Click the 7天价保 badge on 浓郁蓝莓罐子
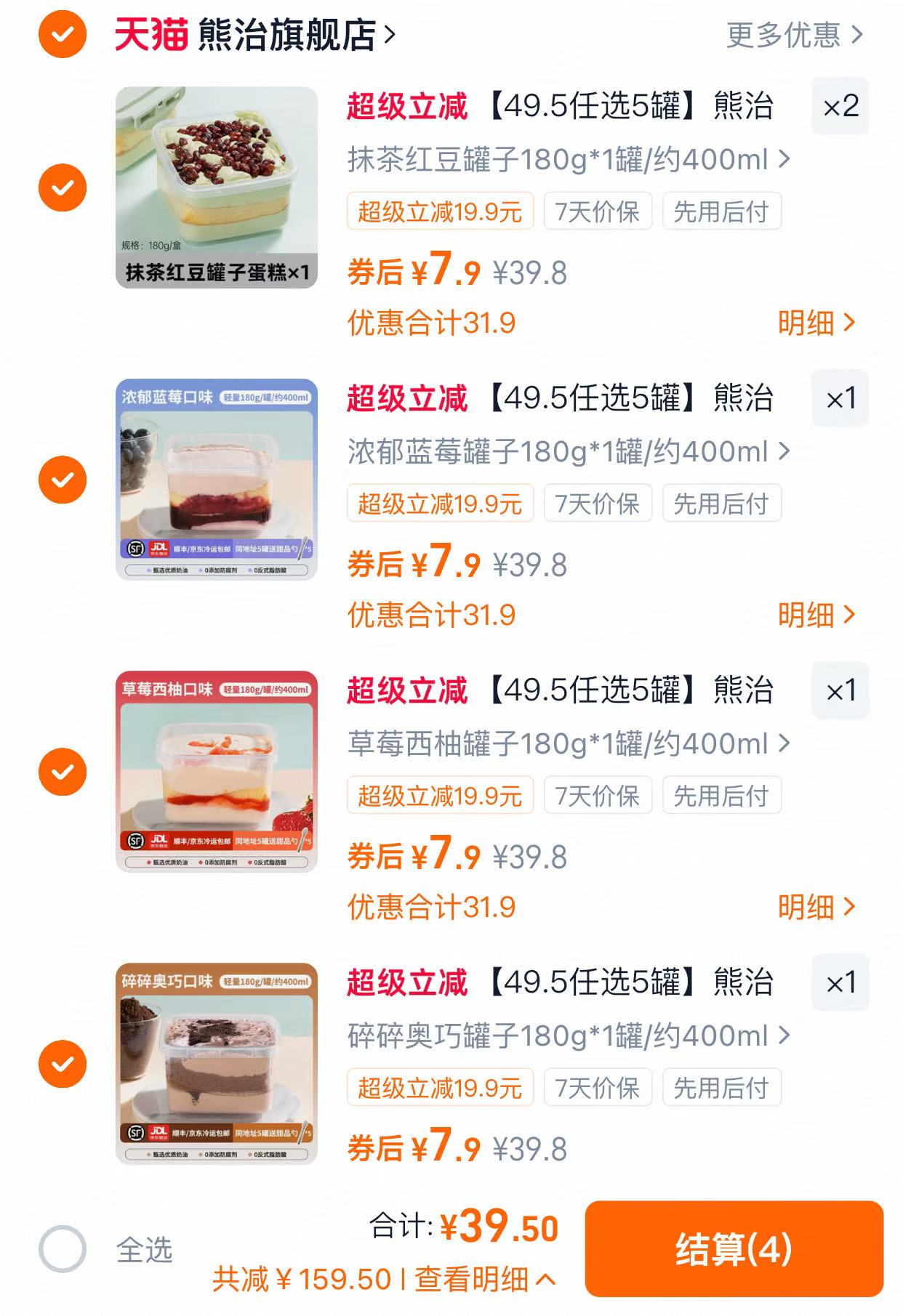 pyautogui.click(x=598, y=504)
